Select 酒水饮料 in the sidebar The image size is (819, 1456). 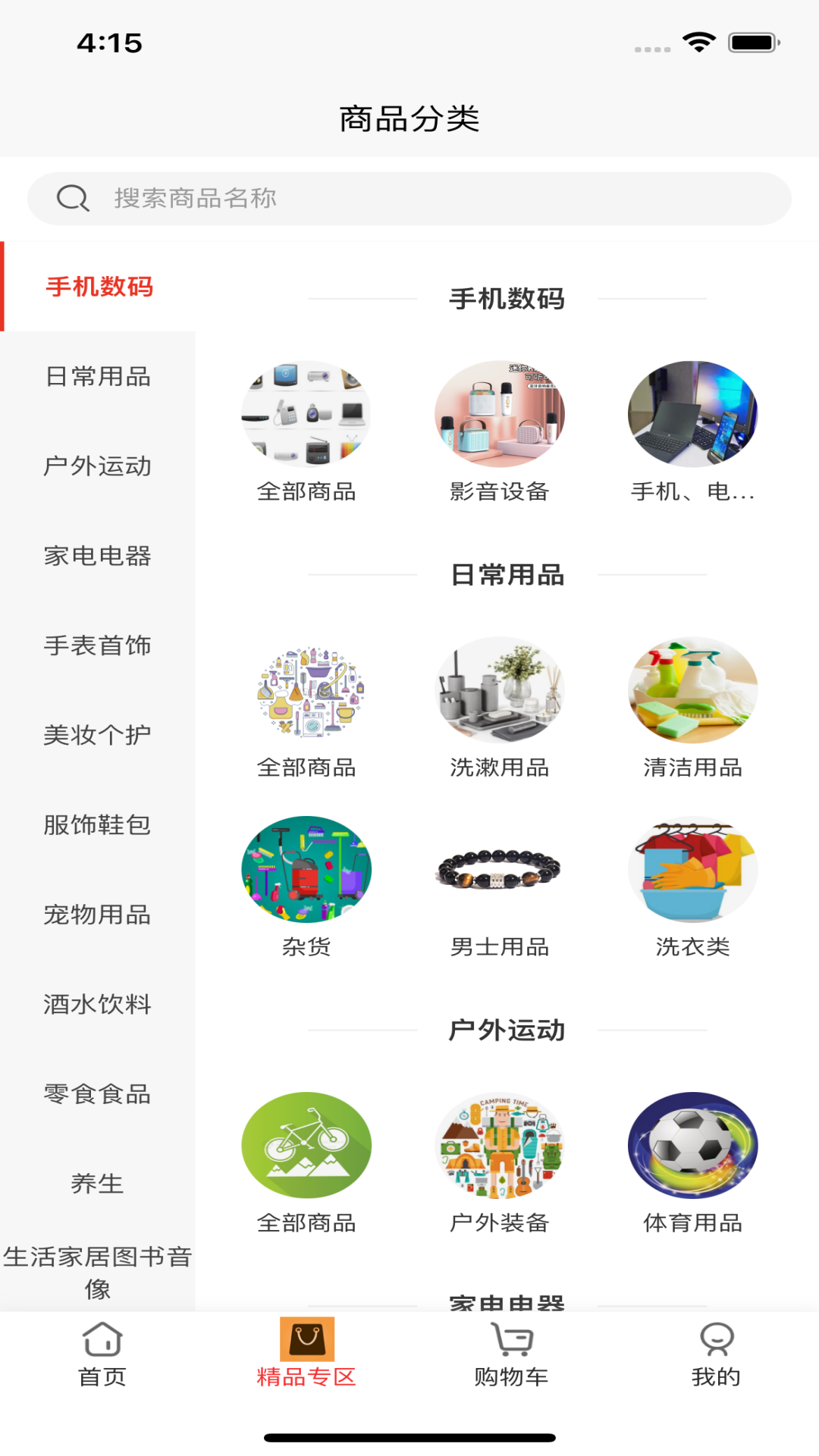pyautogui.click(x=99, y=1004)
